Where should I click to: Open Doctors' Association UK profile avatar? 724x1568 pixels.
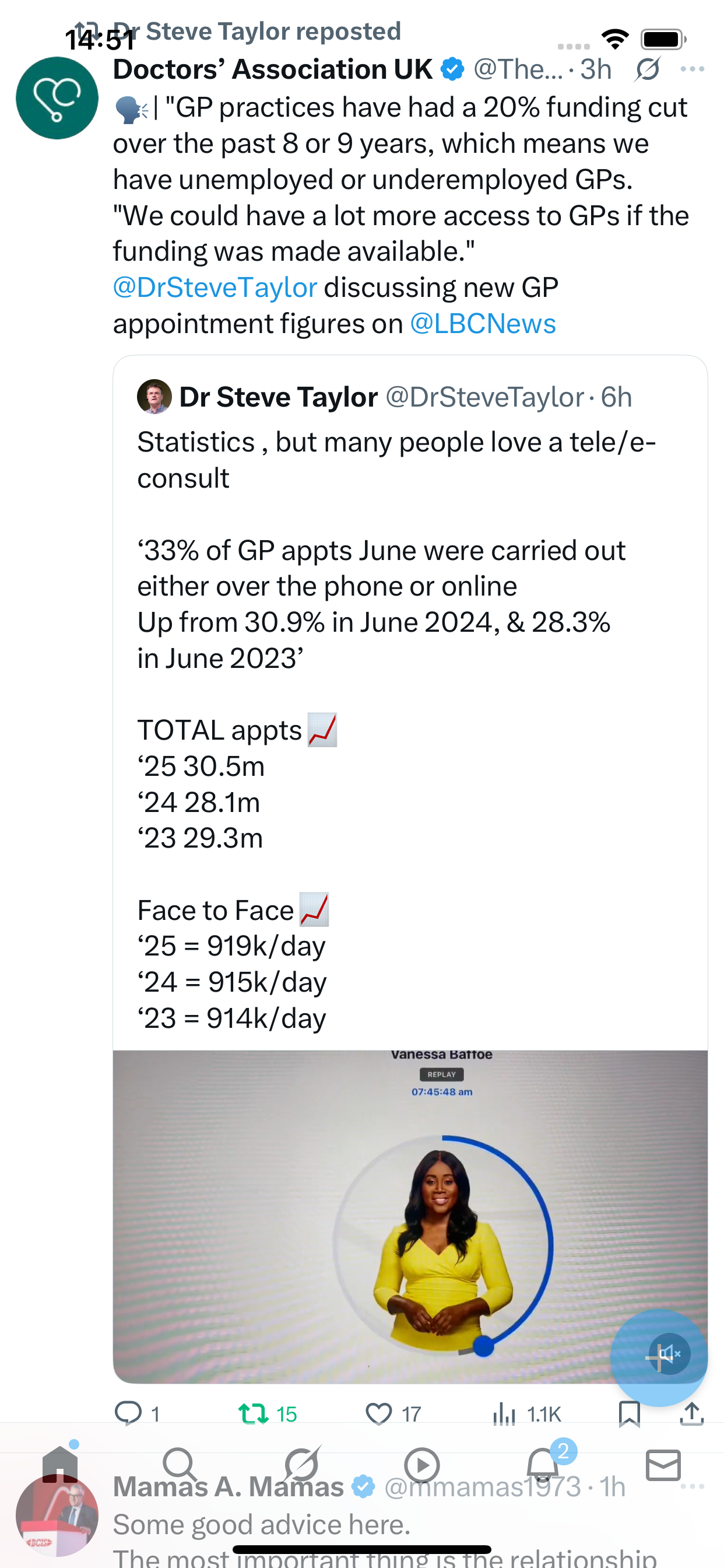click(x=57, y=97)
